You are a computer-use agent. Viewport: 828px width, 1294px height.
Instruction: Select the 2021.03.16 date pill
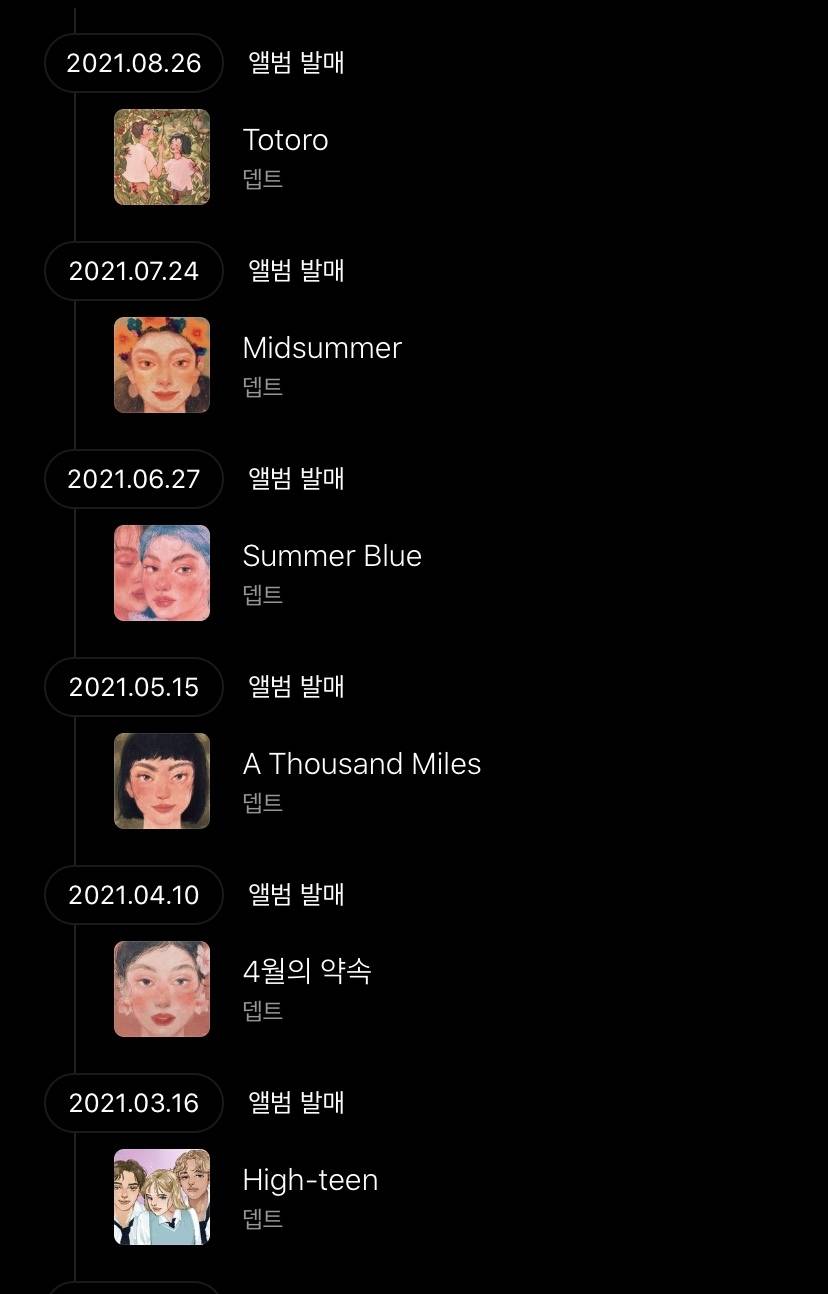coord(133,1102)
